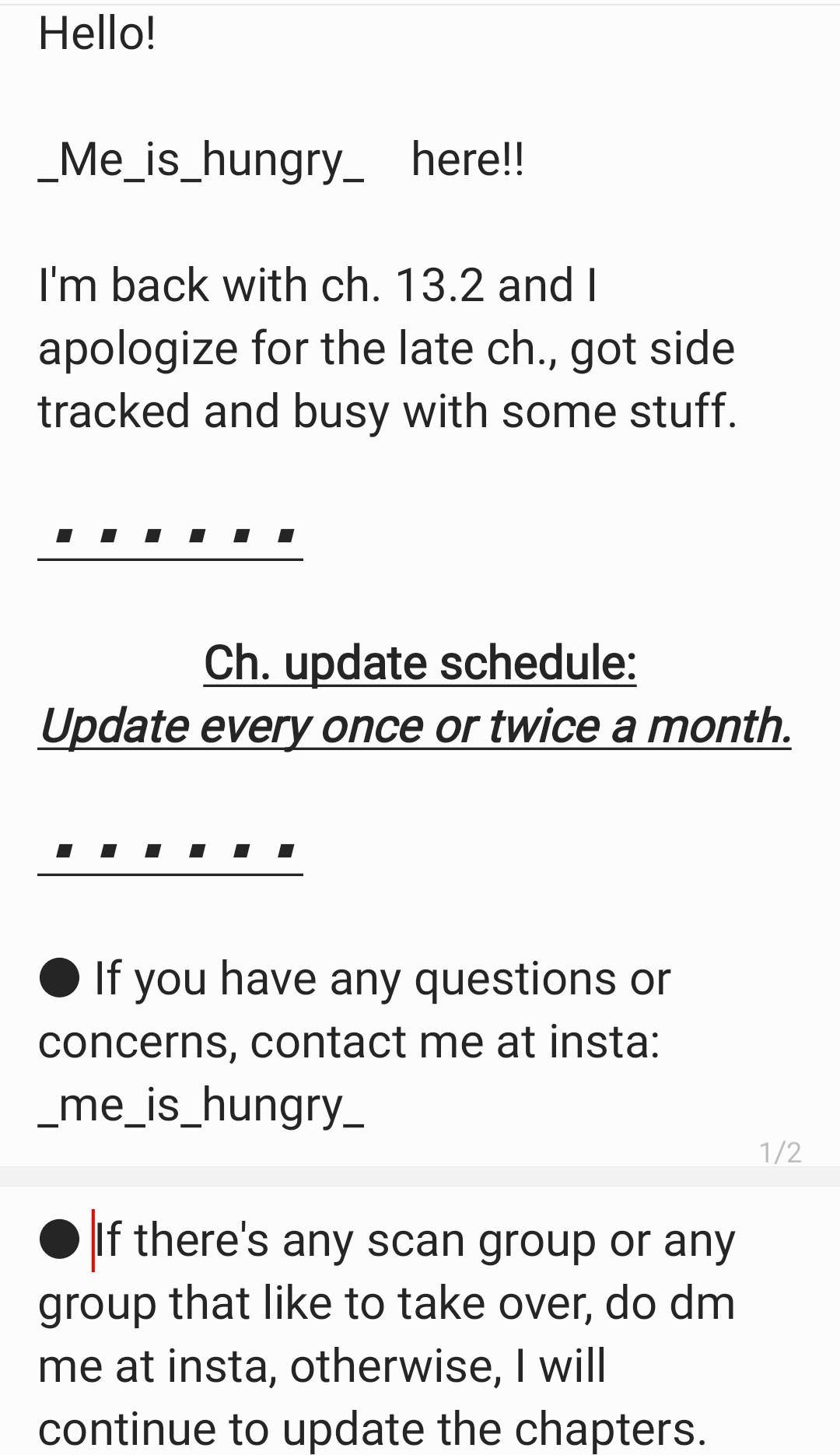Place the cursor in the first page's note text
Viewport: 840px width, 1455px height.
pyautogui.click(x=387, y=348)
